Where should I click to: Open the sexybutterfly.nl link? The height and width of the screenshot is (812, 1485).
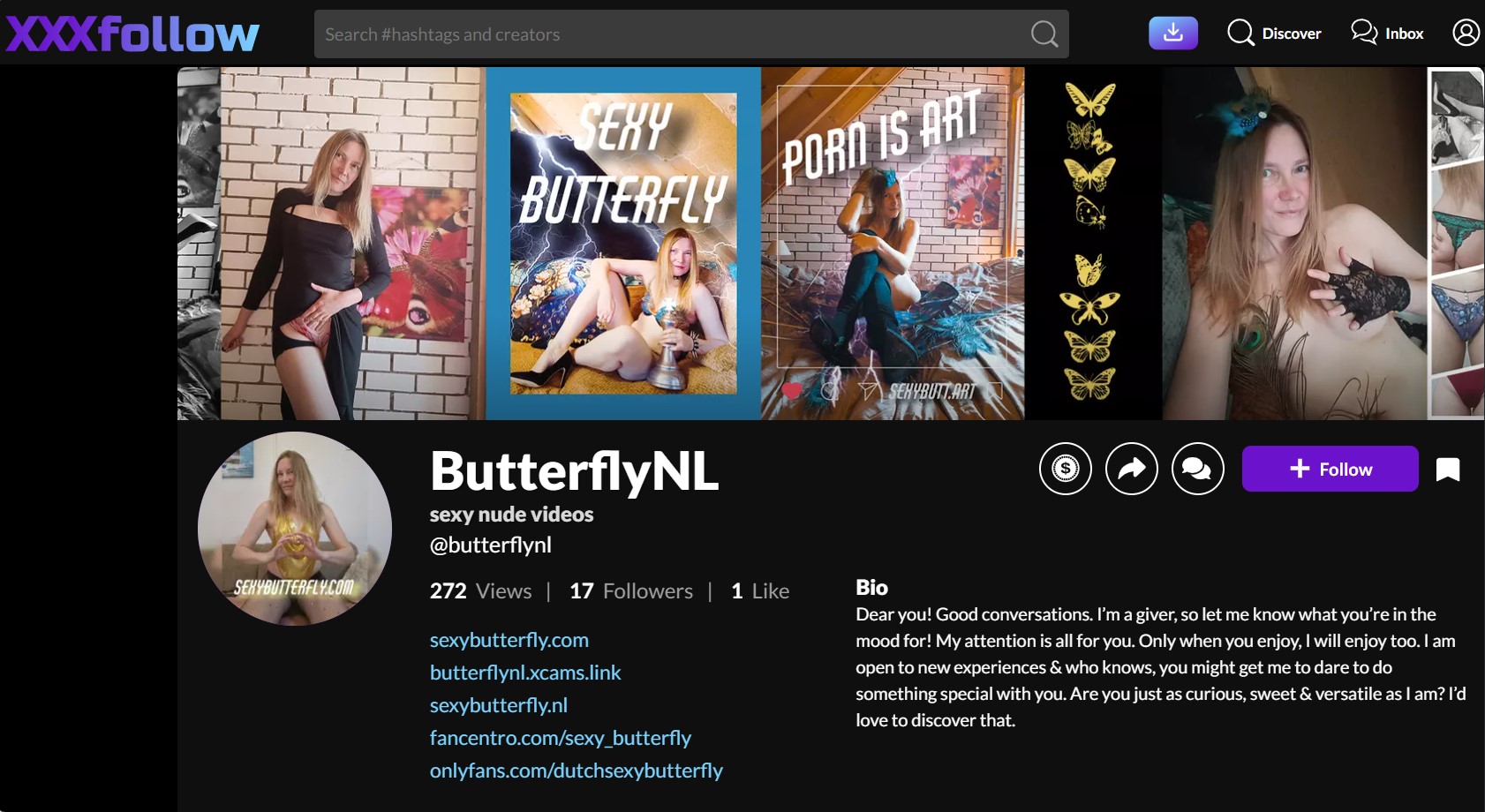point(498,705)
